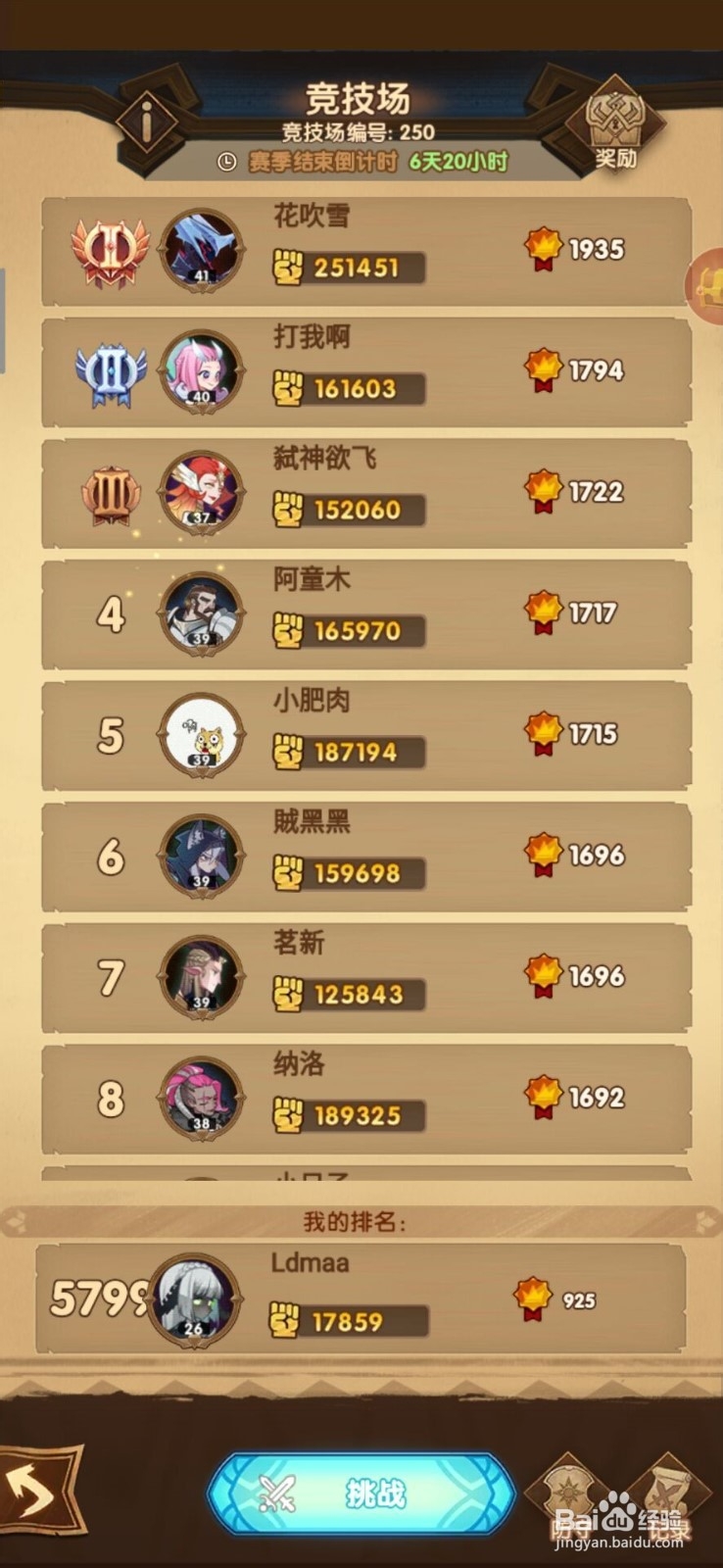Tap the 挑战 challenge button
723x1568 pixels.
pyautogui.click(x=361, y=1493)
